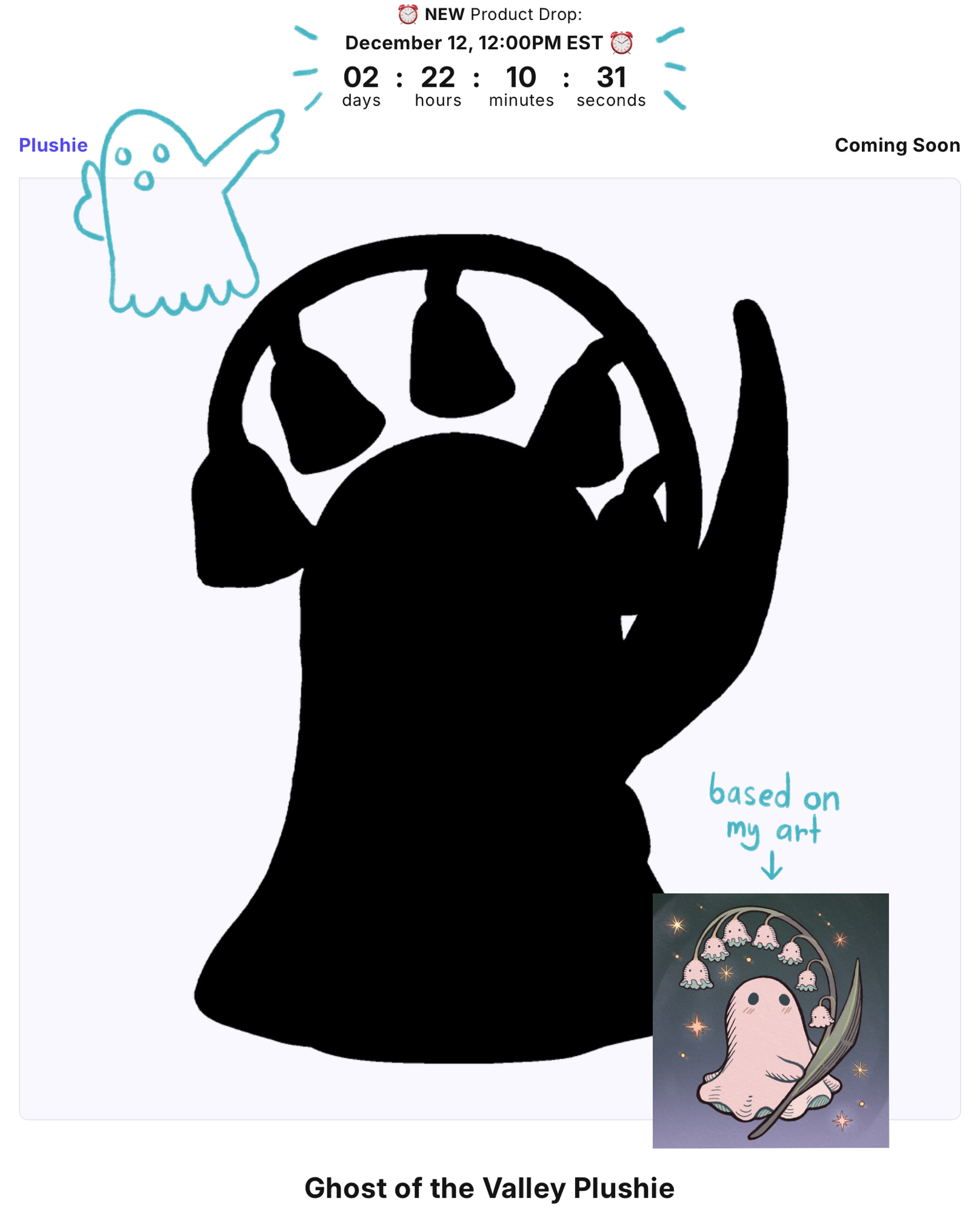This screenshot has width=980, height=1212.
Task: Tap the Ghost of the Valley Plushie title
Action: coord(489,1188)
